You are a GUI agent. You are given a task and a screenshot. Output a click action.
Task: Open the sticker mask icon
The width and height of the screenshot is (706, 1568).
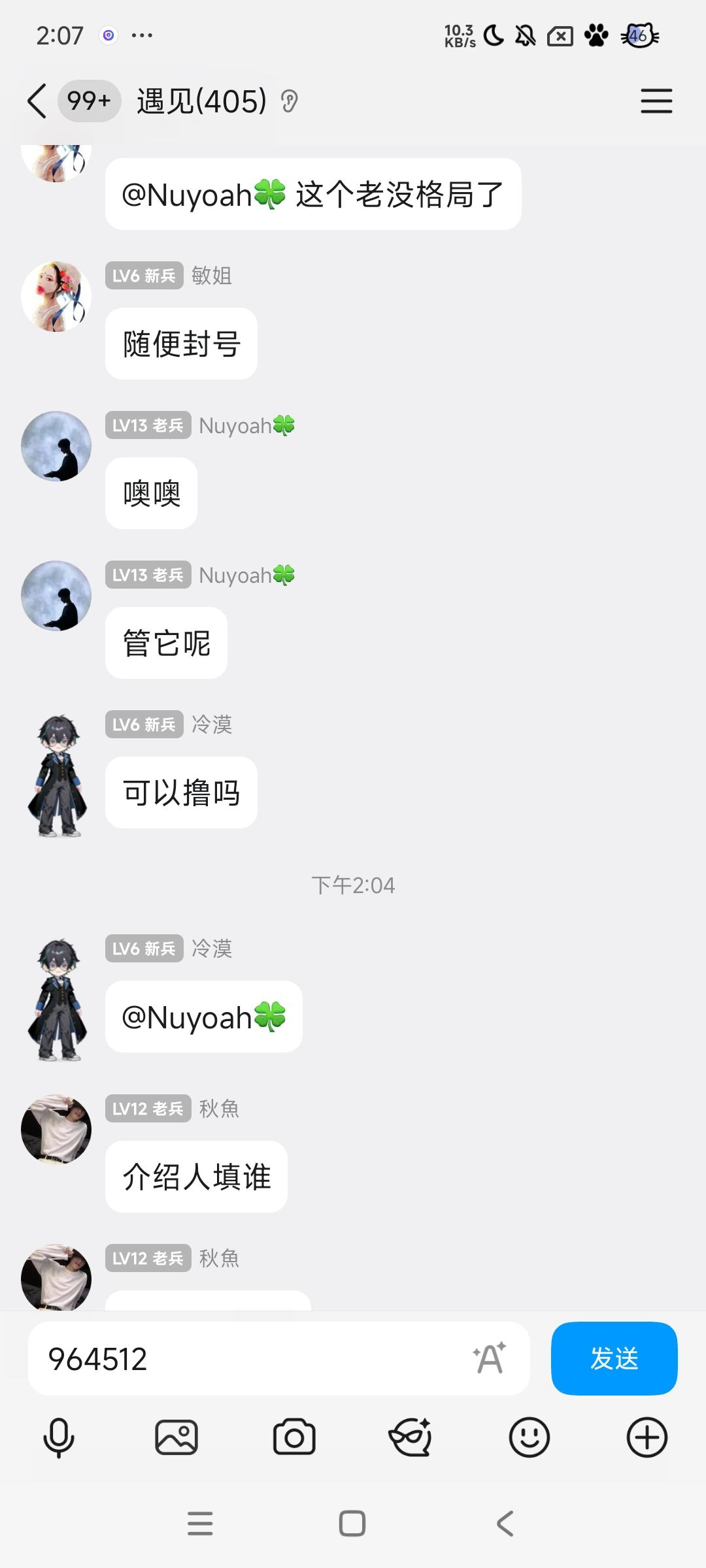[x=411, y=1437]
